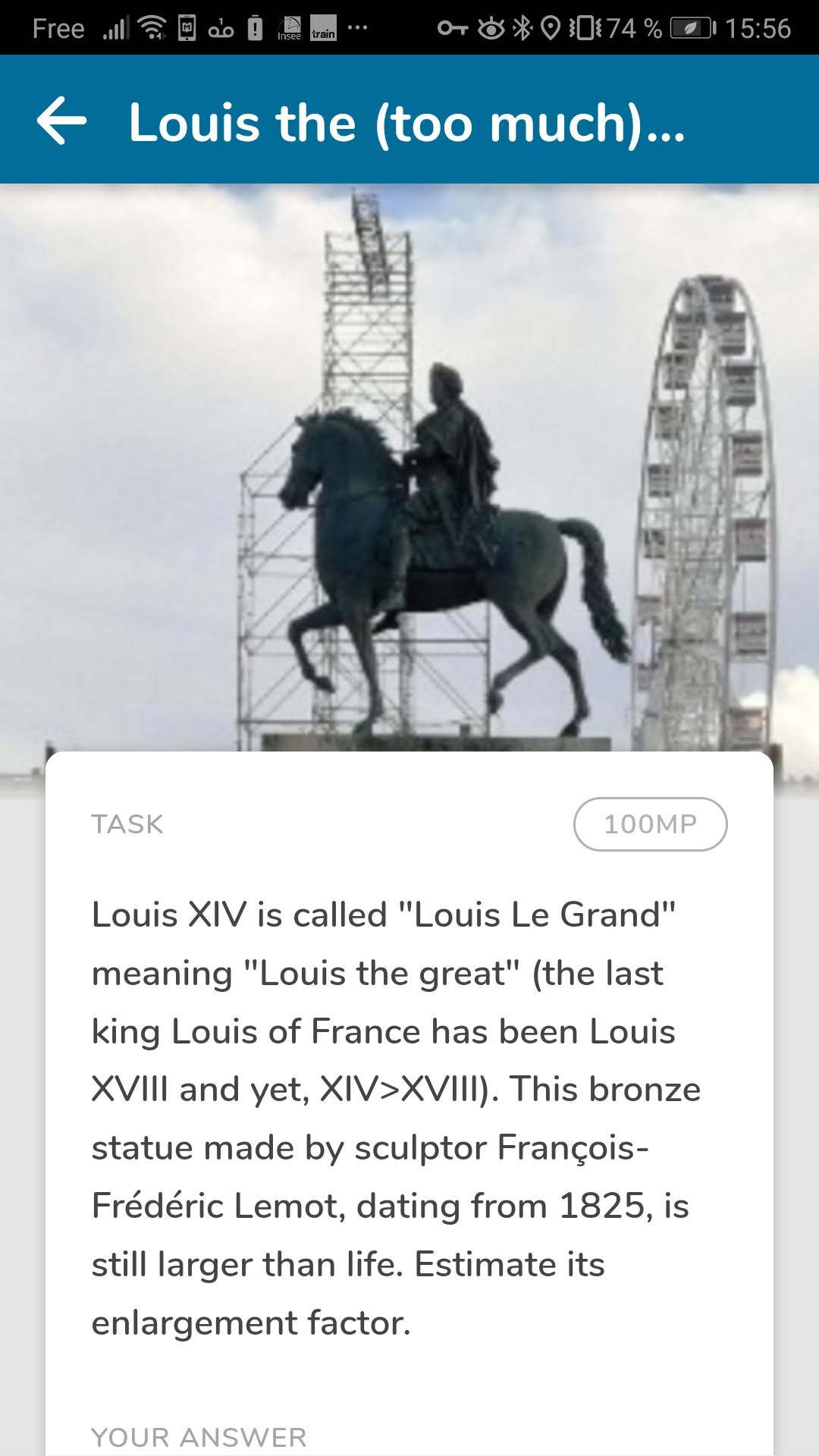
Task: Open the statue photo of Louis XIV
Action: [x=409, y=466]
